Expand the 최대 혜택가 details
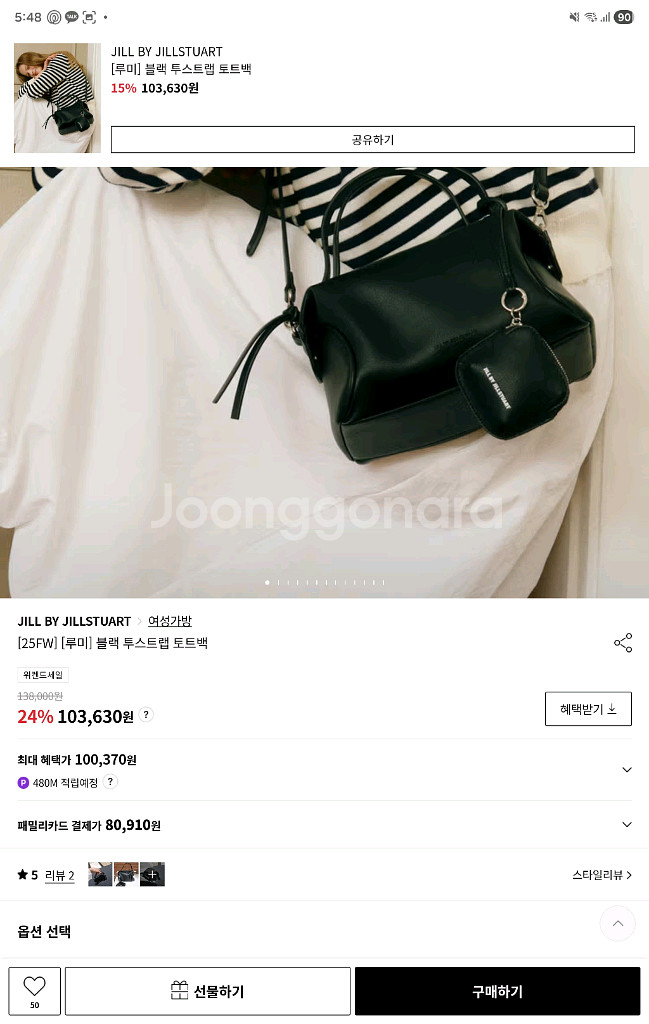The width and height of the screenshot is (649, 1024). (627, 769)
